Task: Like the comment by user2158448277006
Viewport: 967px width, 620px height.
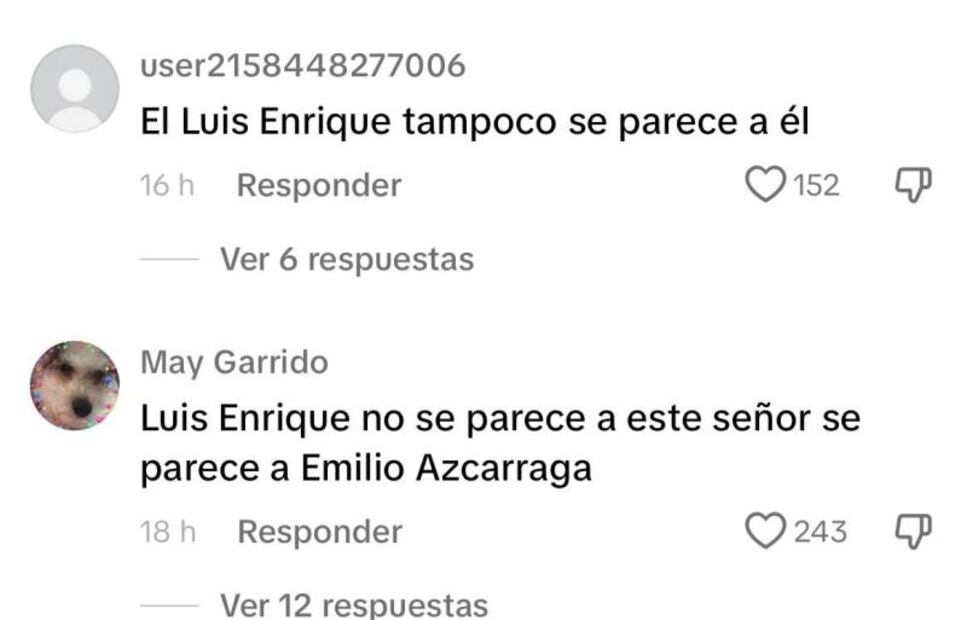Action: [x=767, y=185]
